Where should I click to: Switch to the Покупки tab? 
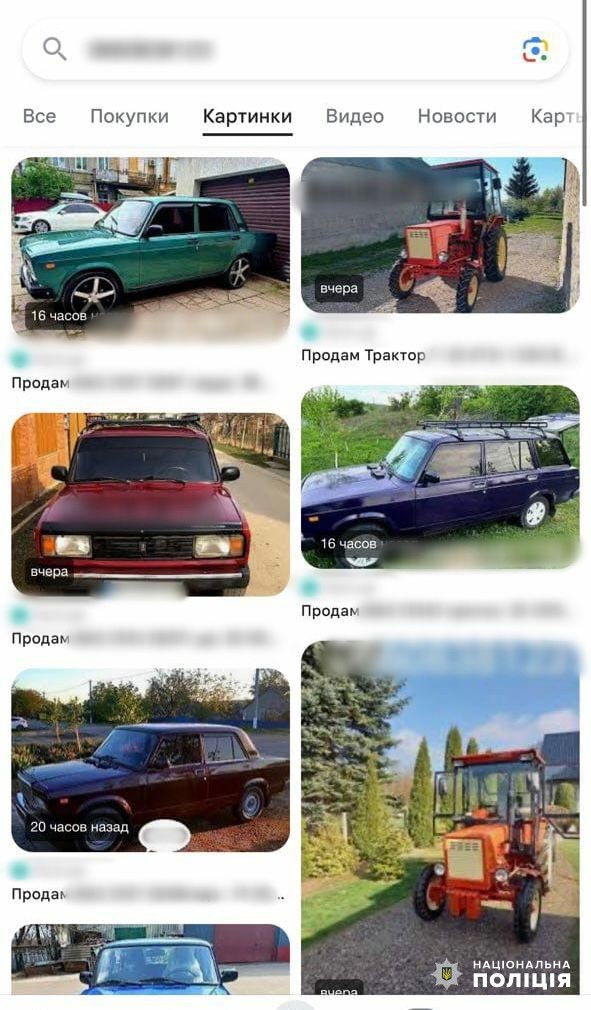[x=129, y=116]
